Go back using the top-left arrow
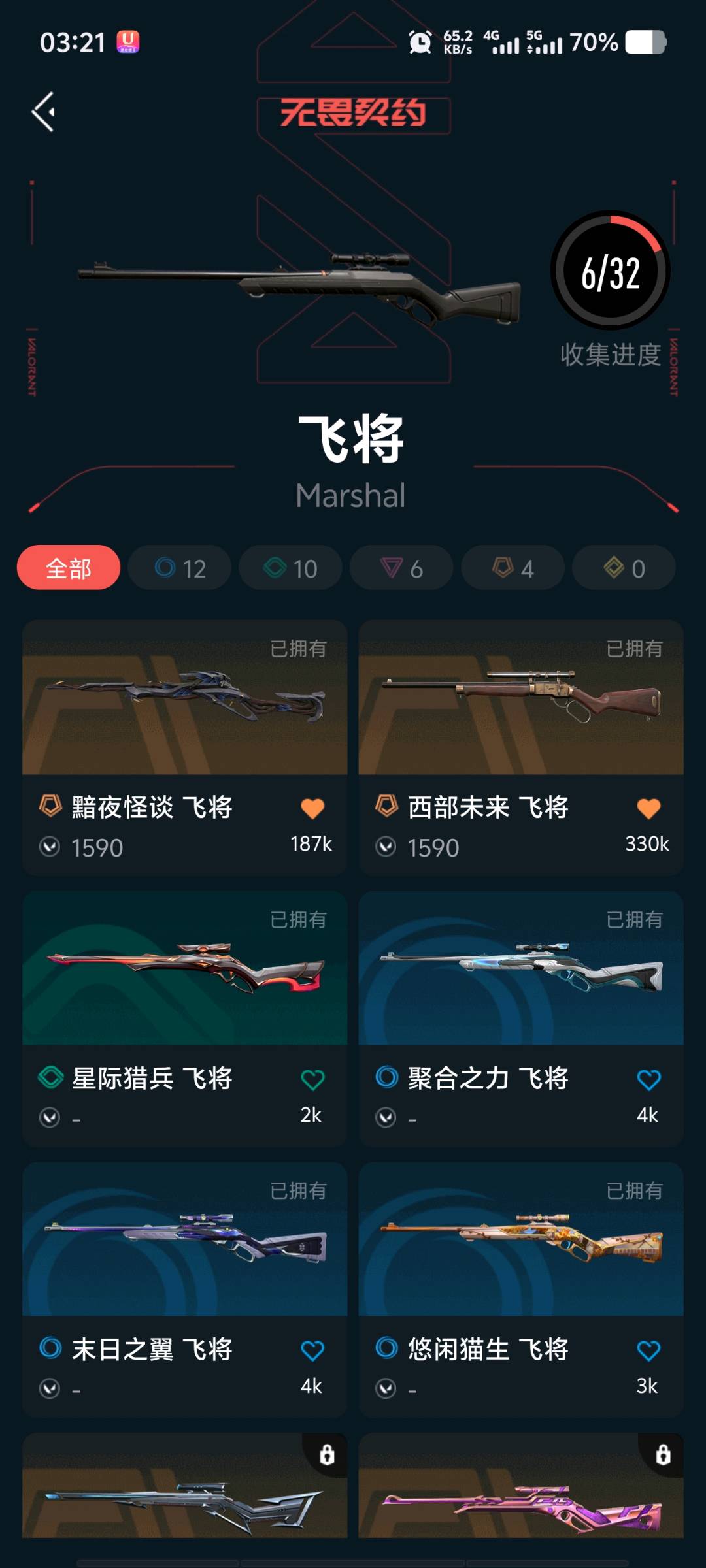 pos(44,112)
